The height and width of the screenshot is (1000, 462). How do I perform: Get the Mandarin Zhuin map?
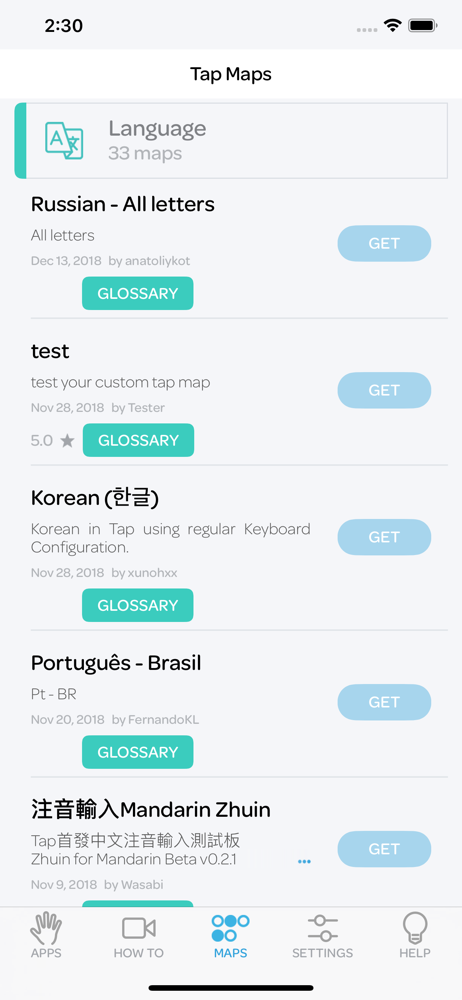click(x=384, y=849)
